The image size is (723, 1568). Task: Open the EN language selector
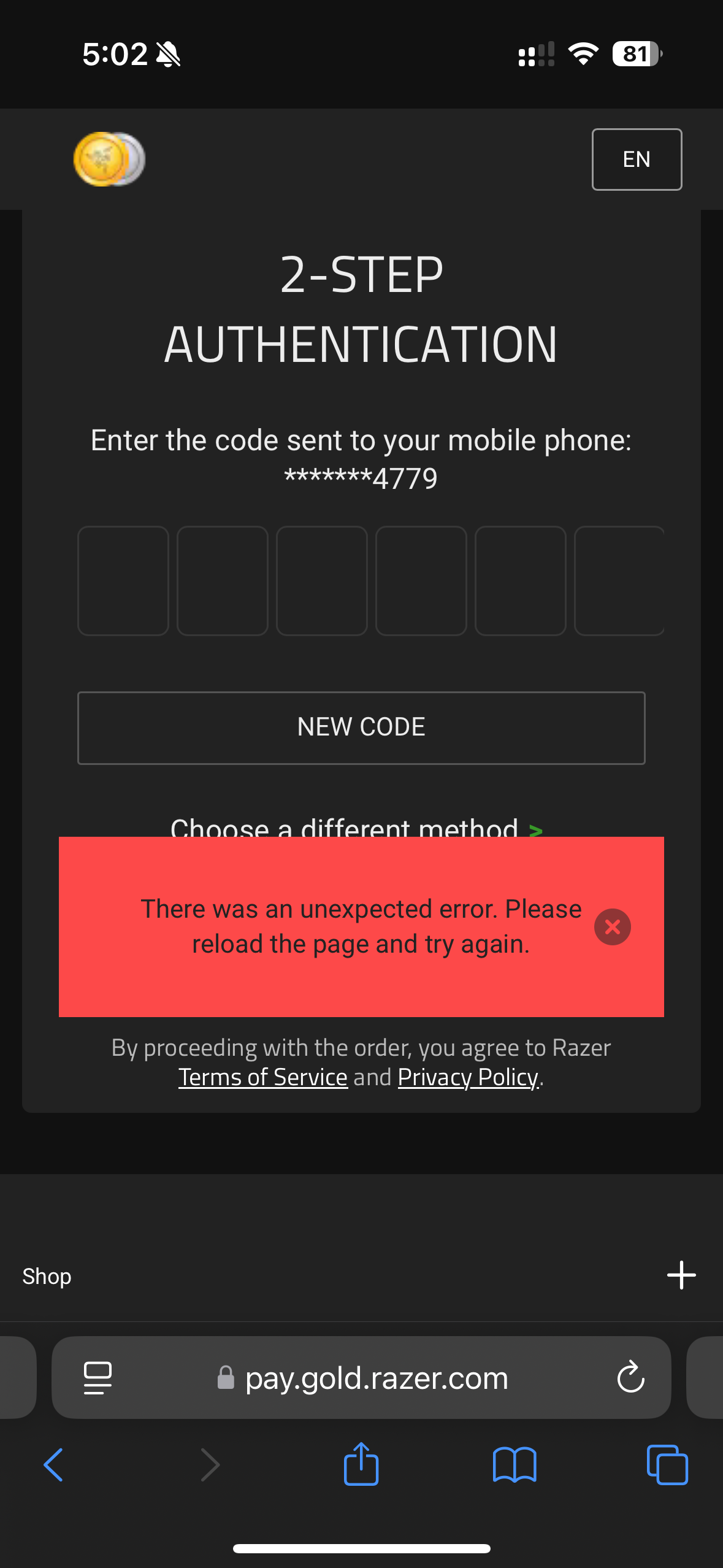coord(637,159)
